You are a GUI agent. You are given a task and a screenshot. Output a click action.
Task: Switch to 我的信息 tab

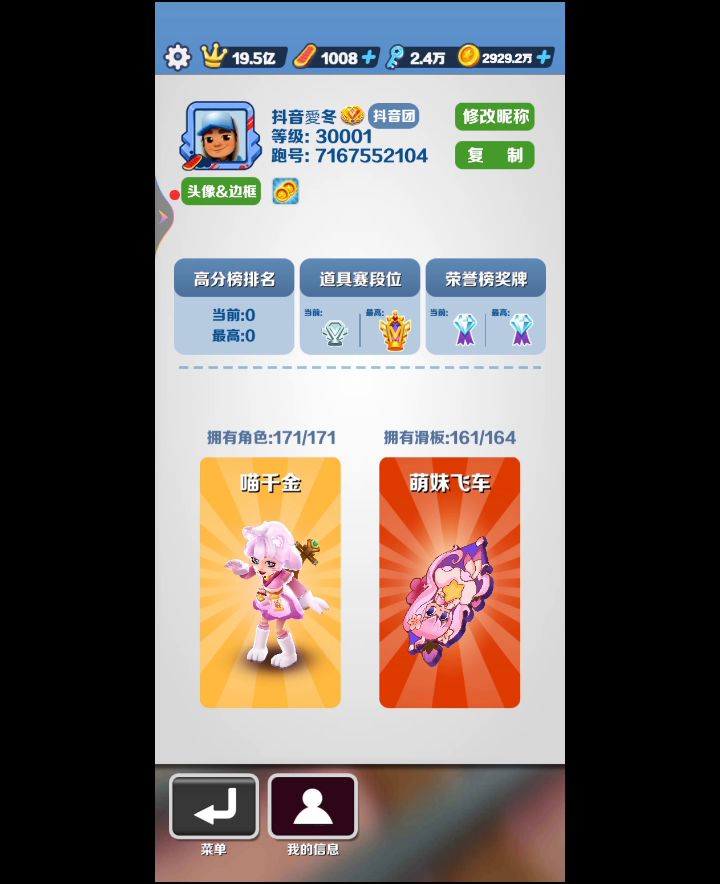313,806
